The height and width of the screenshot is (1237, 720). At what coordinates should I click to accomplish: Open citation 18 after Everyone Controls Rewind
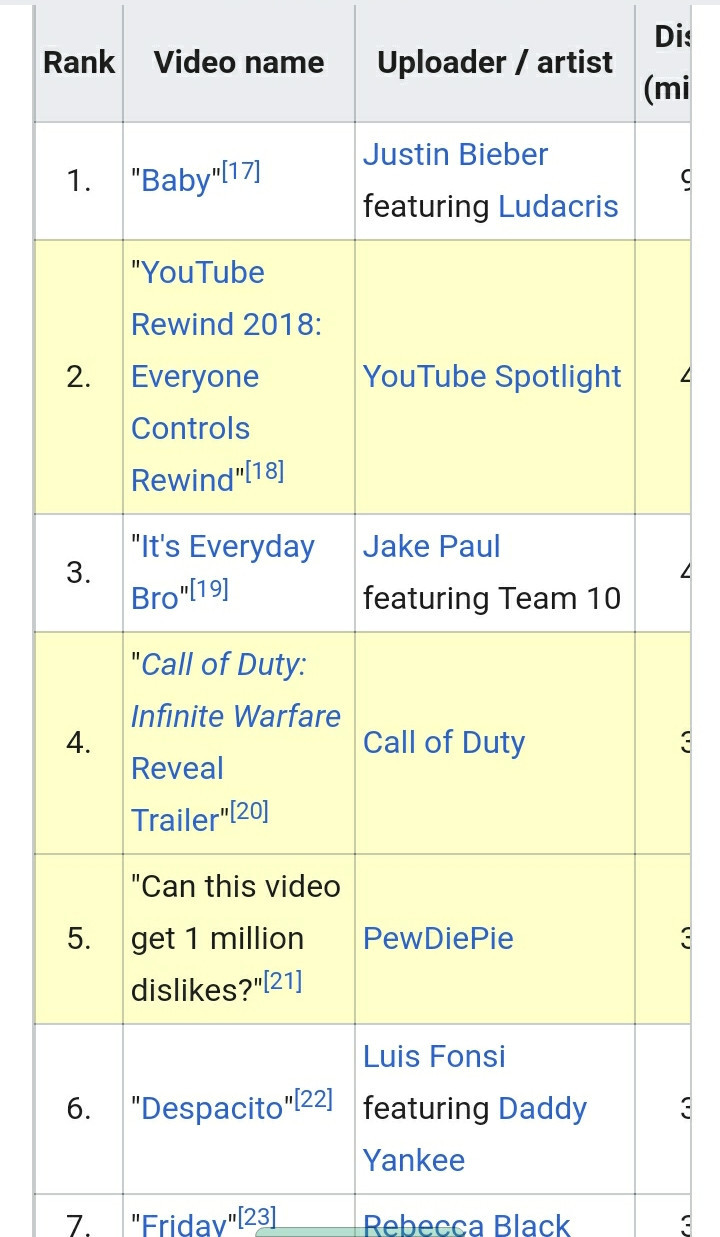coord(265,471)
